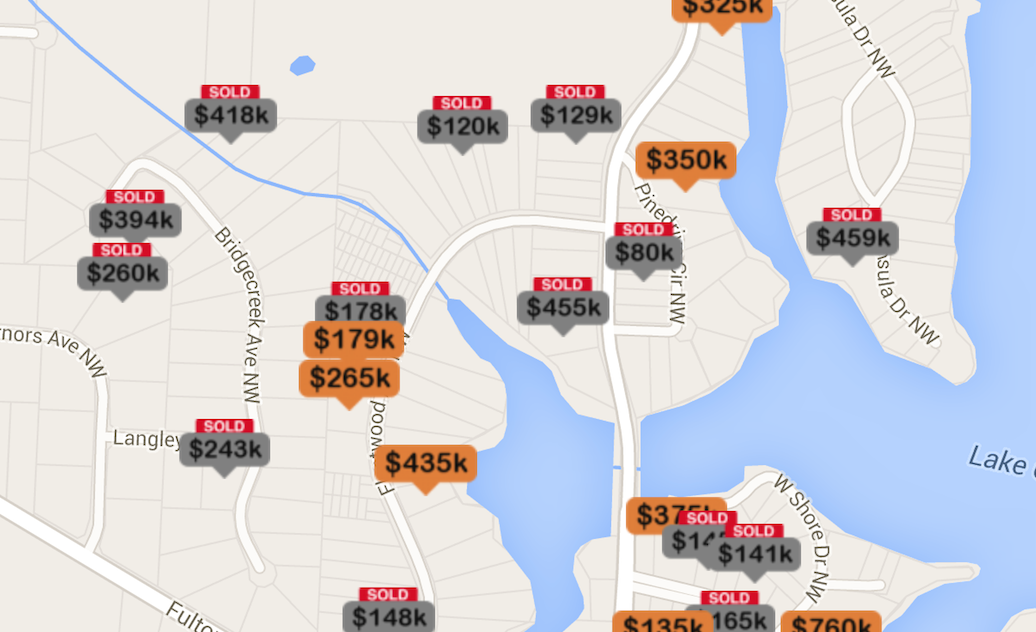
Task: Select the sold $120k map marker
Action: pyautogui.click(x=462, y=126)
